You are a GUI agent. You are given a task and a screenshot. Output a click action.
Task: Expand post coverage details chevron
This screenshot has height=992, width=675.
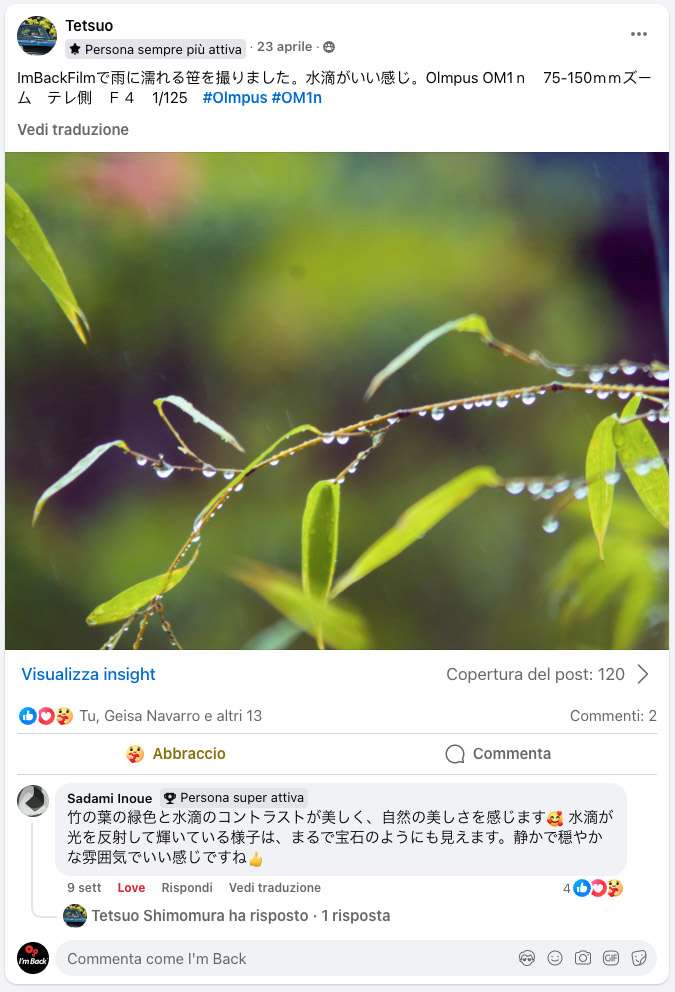(643, 674)
